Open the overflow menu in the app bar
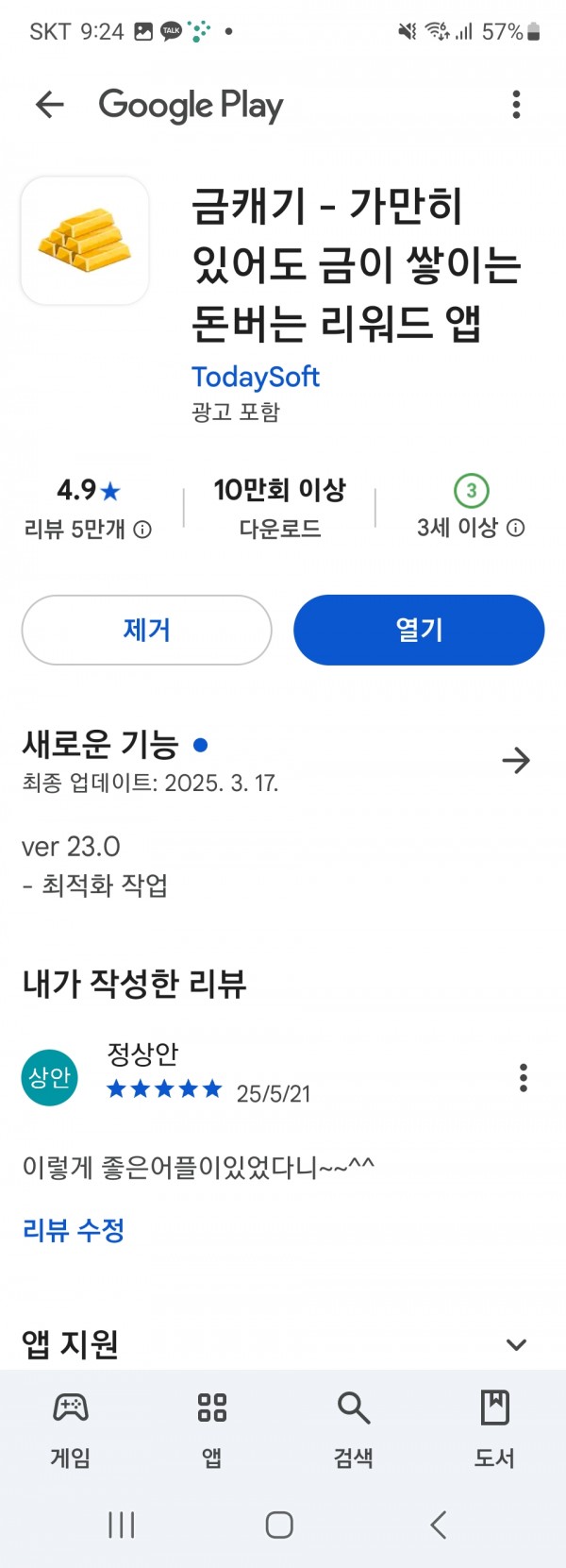Screen dimensions: 566x1568 click(x=516, y=105)
